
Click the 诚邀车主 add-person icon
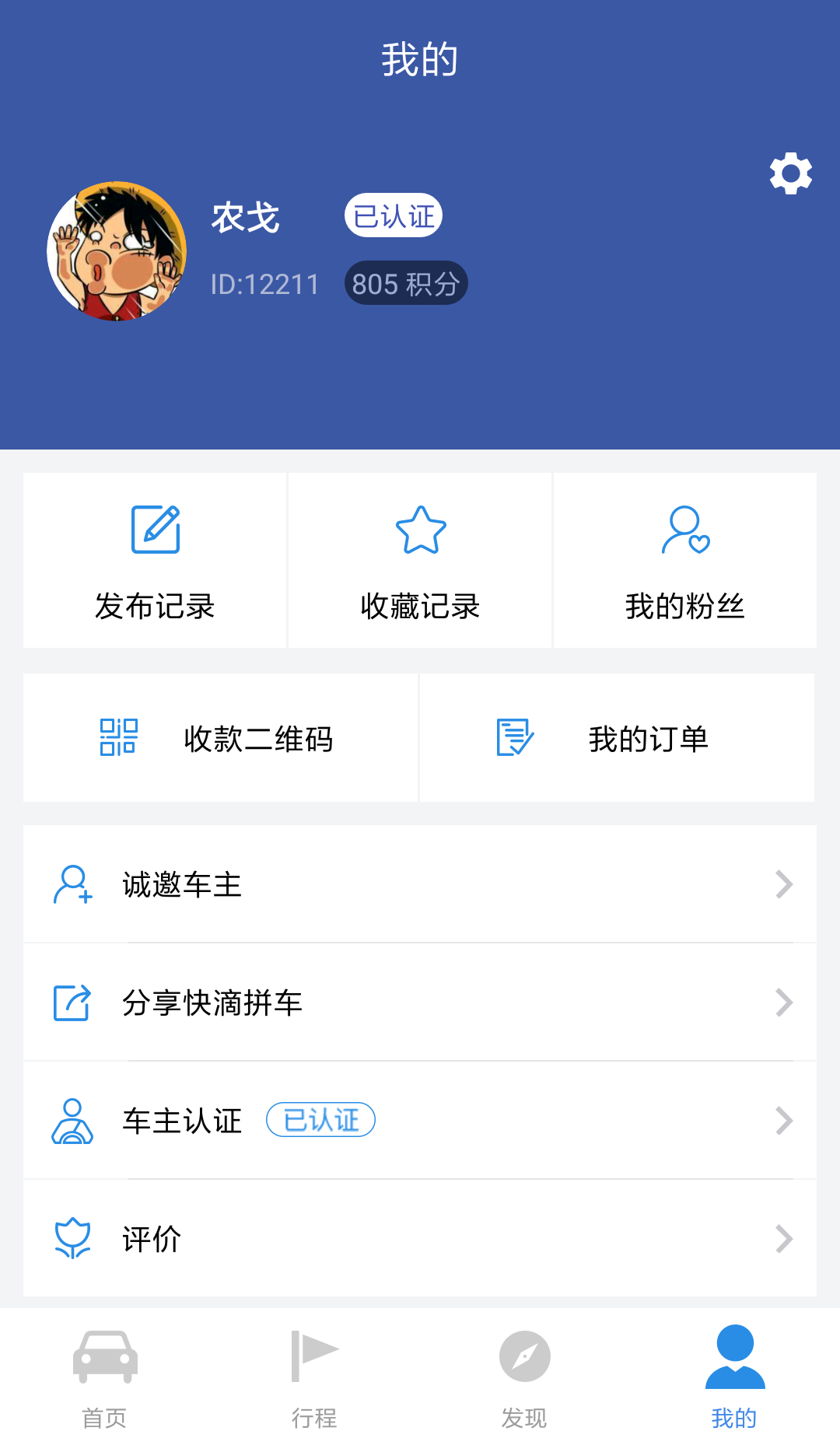pyautogui.click(x=72, y=884)
